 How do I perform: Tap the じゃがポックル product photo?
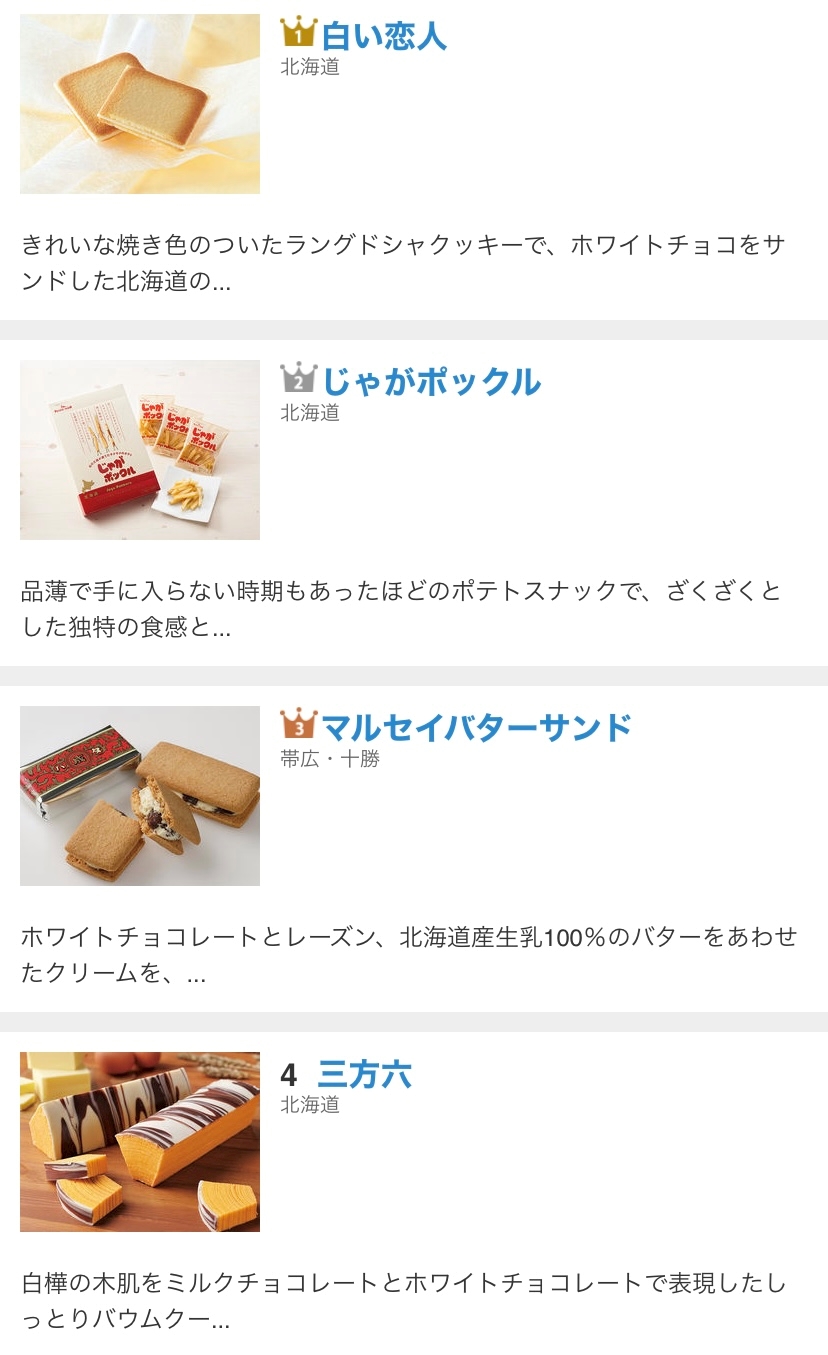coord(140,450)
